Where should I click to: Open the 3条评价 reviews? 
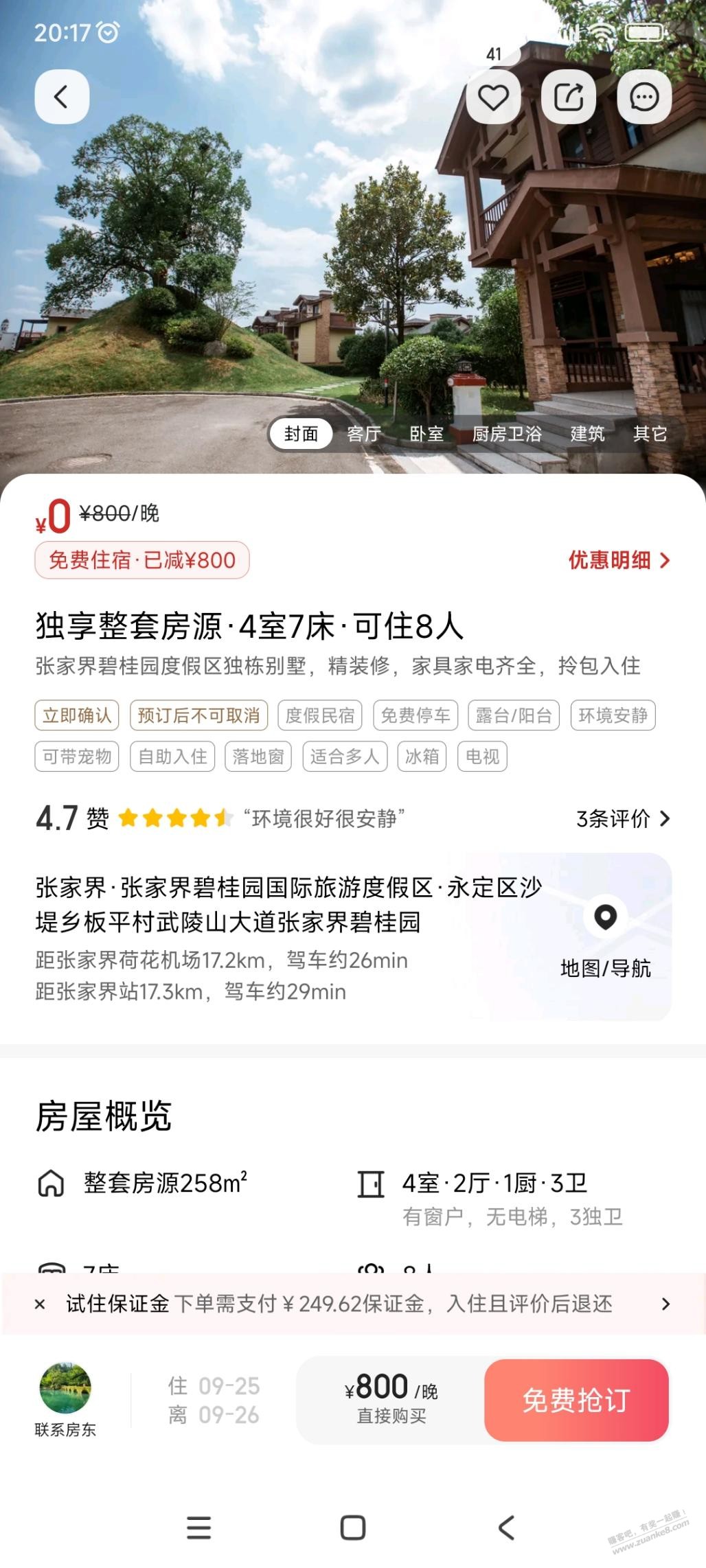(622, 818)
